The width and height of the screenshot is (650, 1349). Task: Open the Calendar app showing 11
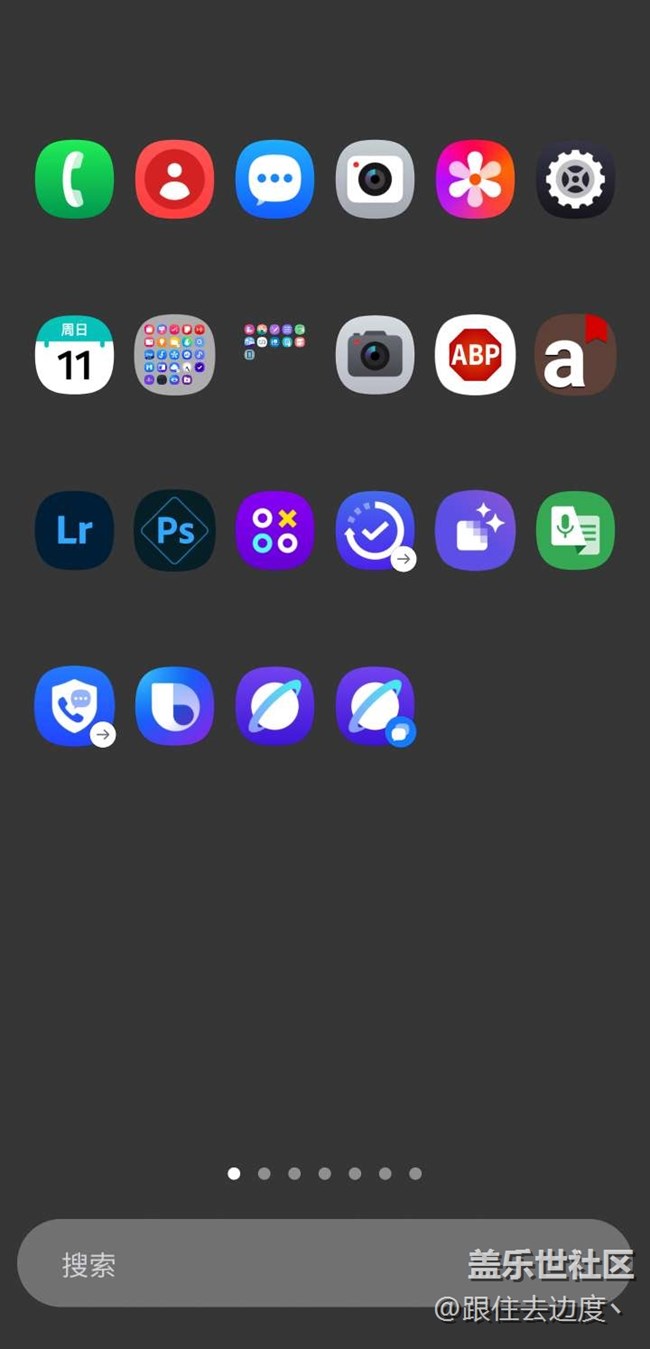(x=75, y=355)
